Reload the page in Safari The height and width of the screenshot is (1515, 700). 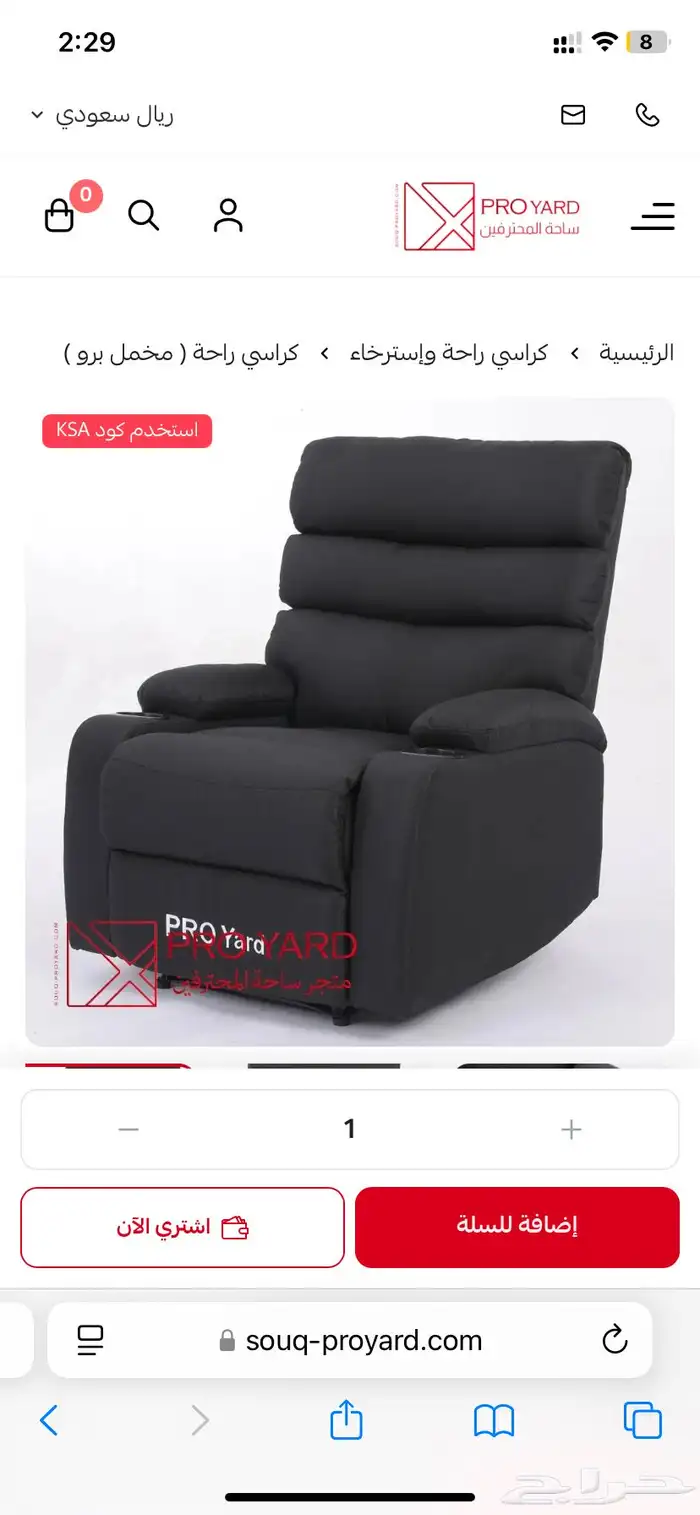615,1340
